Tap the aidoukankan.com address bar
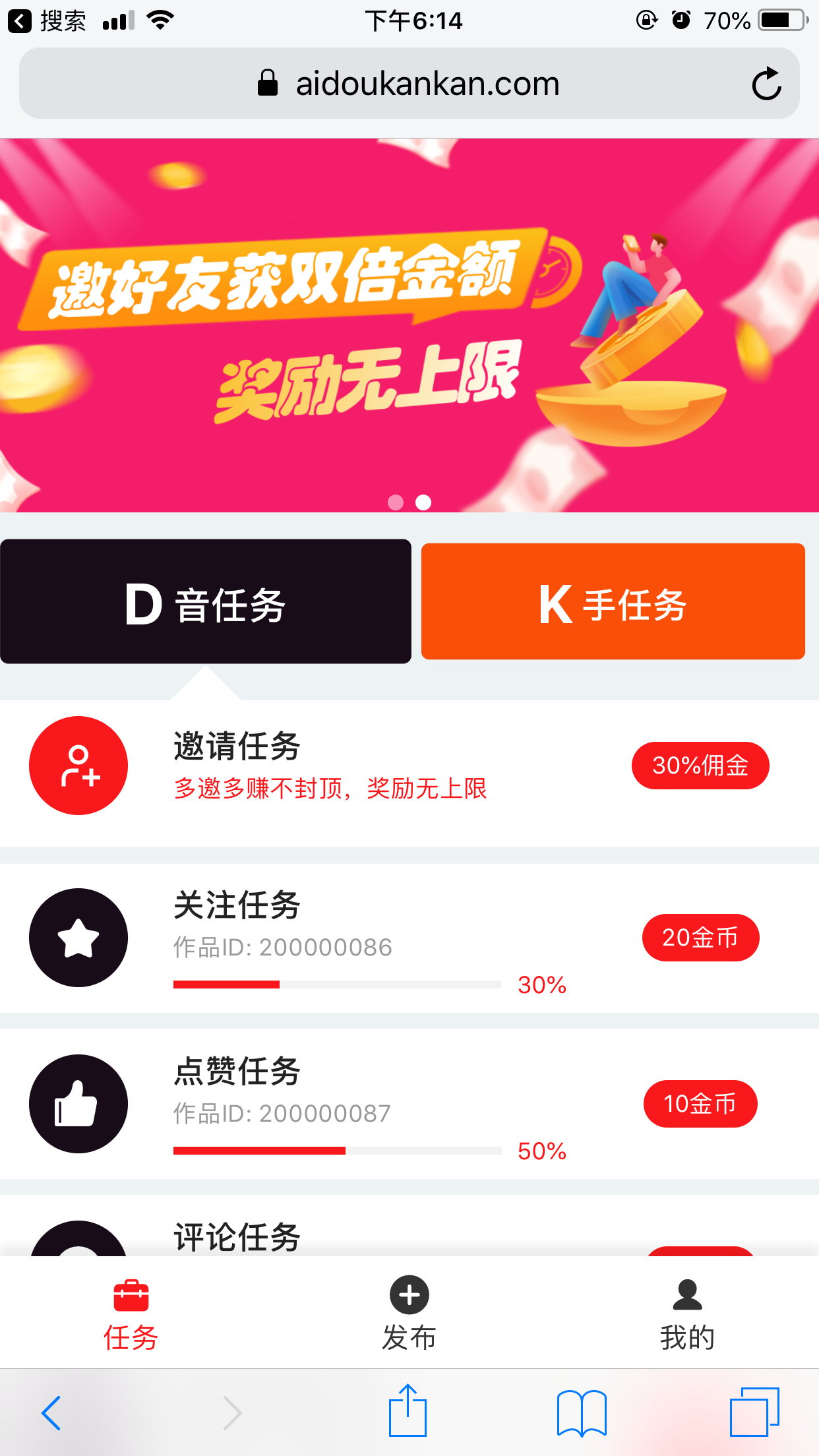Screen dimensions: 819x1456 pyautogui.click(x=409, y=82)
